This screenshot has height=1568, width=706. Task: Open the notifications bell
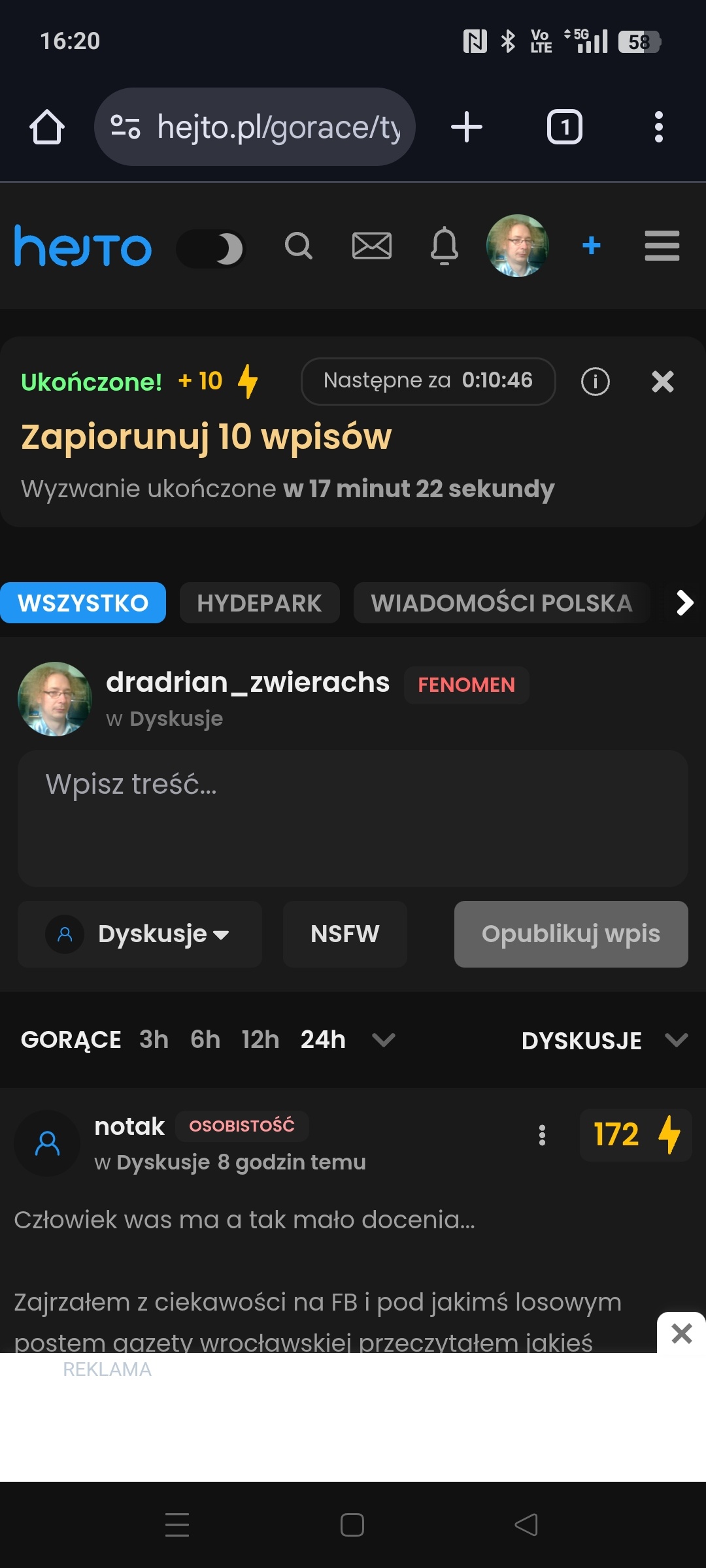click(x=445, y=246)
